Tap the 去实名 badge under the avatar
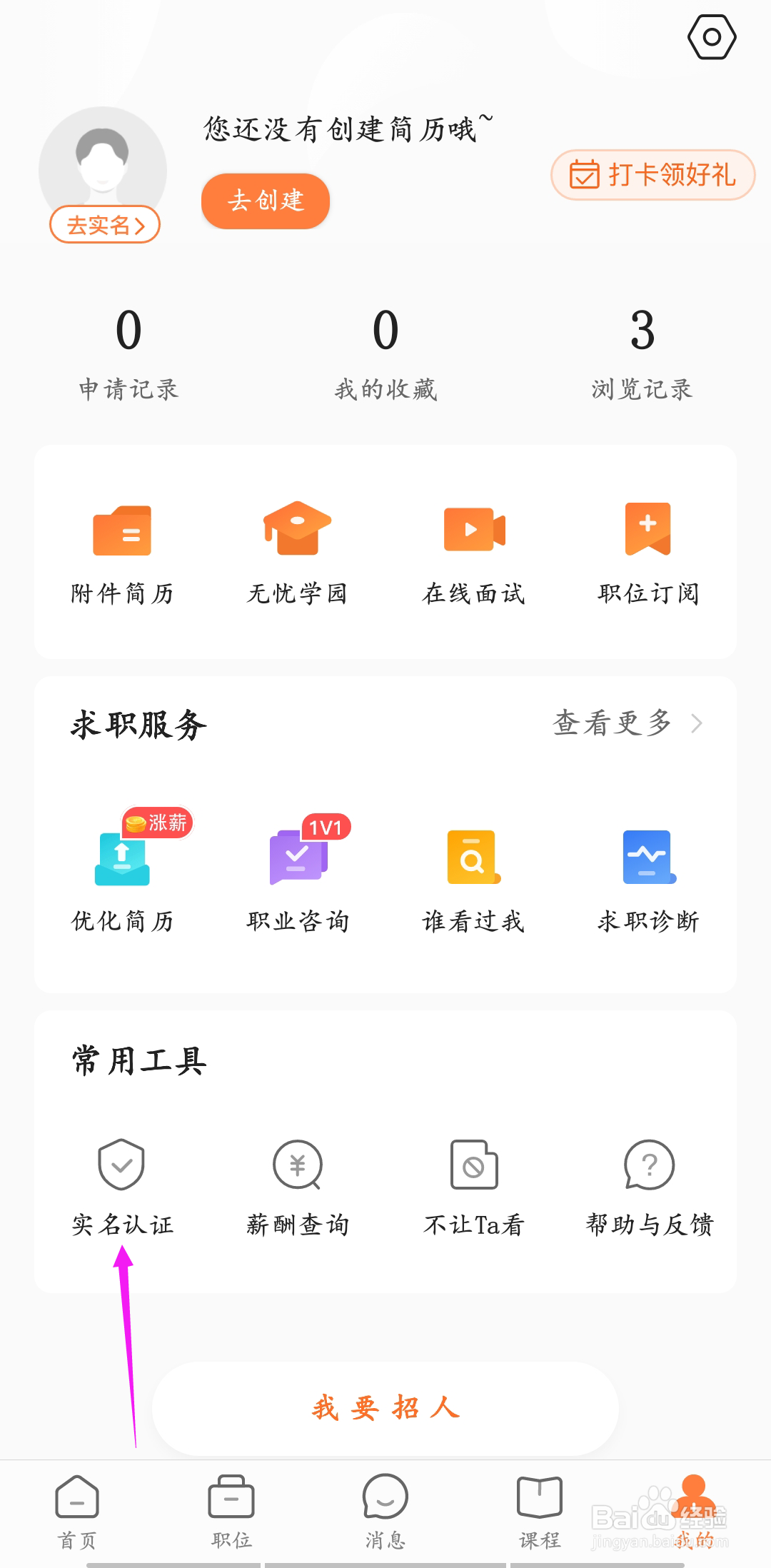This screenshot has height=1568, width=771. coord(105,226)
